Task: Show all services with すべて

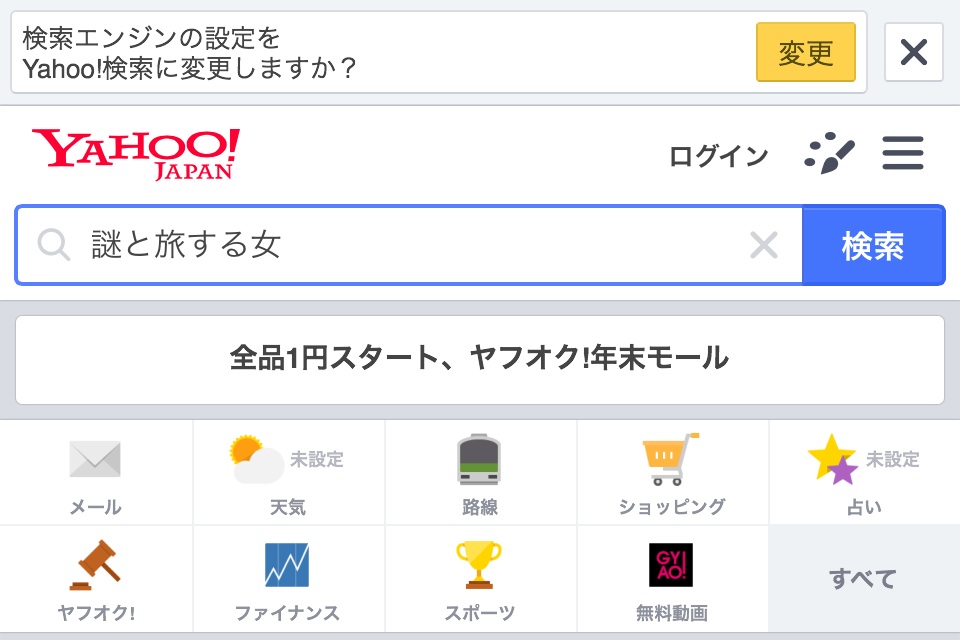Action: pyautogui.click(x=864, y=579)
